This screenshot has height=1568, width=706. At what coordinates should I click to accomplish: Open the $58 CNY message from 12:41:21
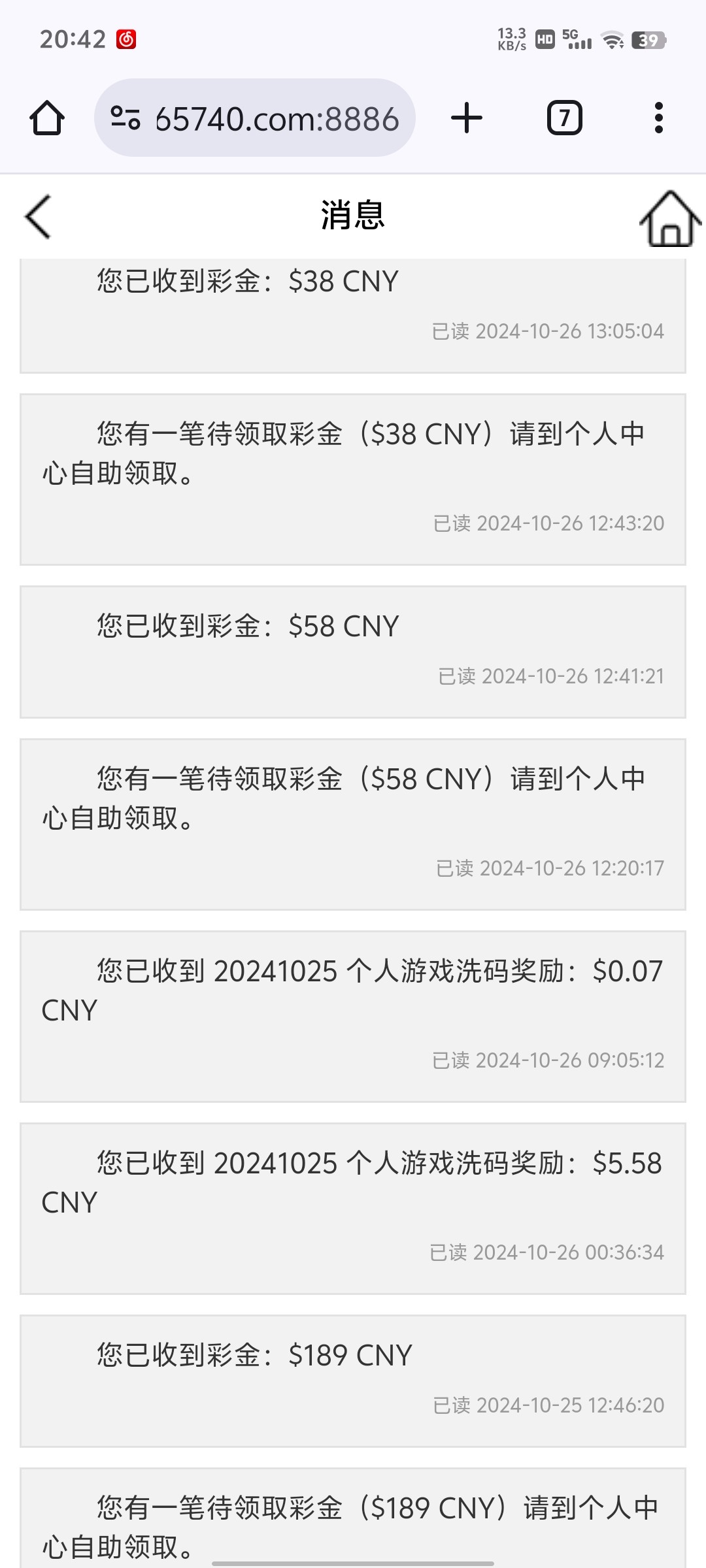click(x=353, y=652)
